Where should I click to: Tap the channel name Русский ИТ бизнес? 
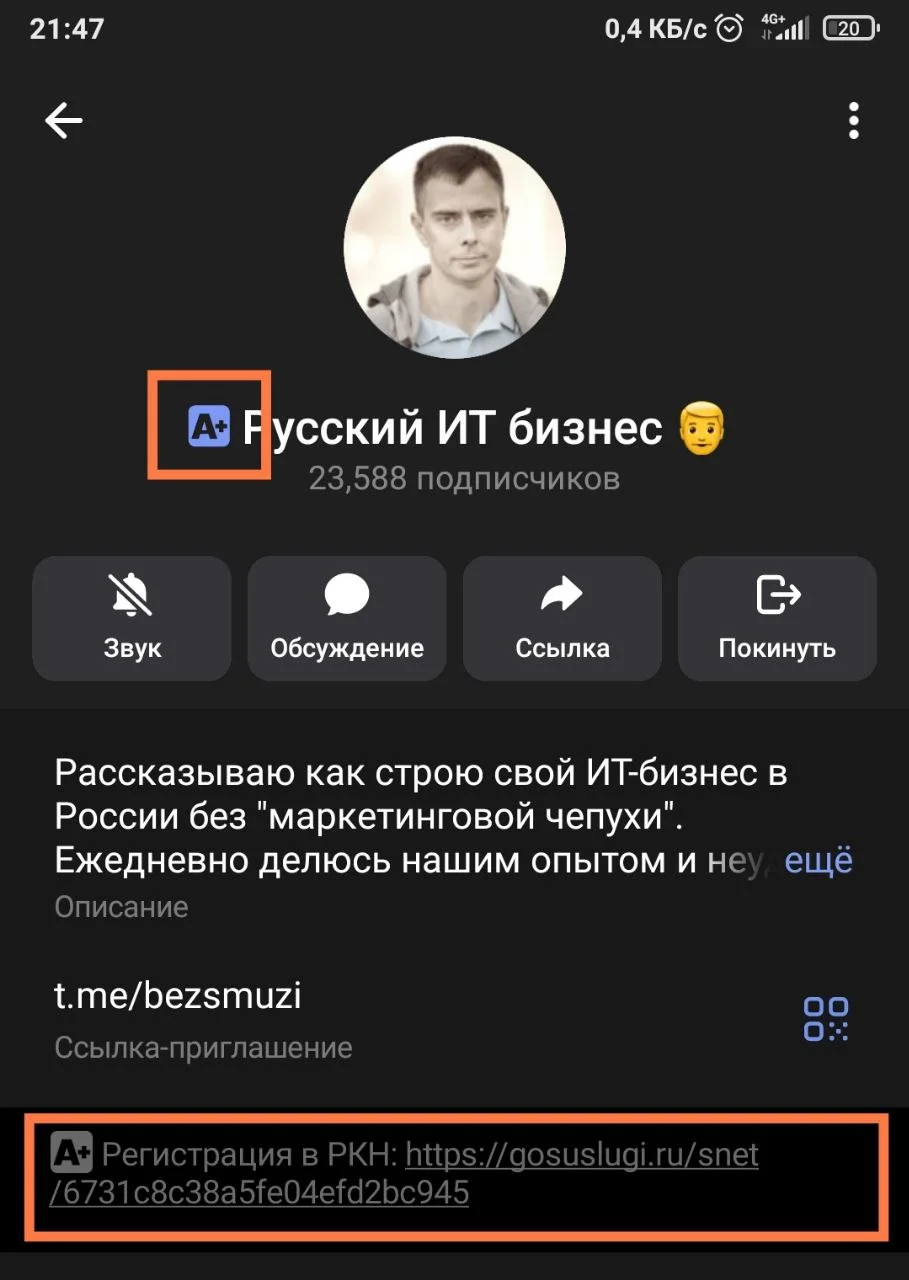point(450,426)
